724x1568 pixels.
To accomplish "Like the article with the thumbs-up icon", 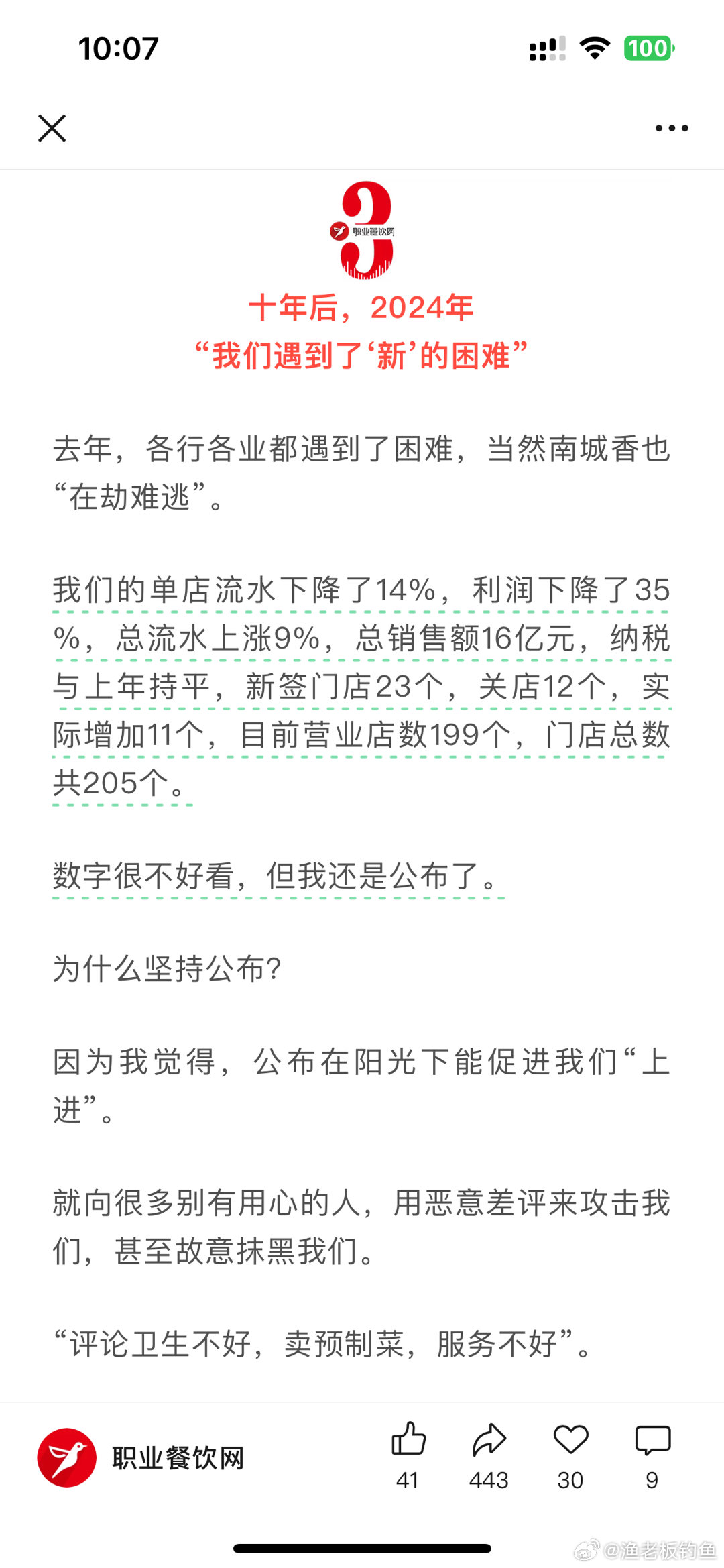I will [408, 1439].
